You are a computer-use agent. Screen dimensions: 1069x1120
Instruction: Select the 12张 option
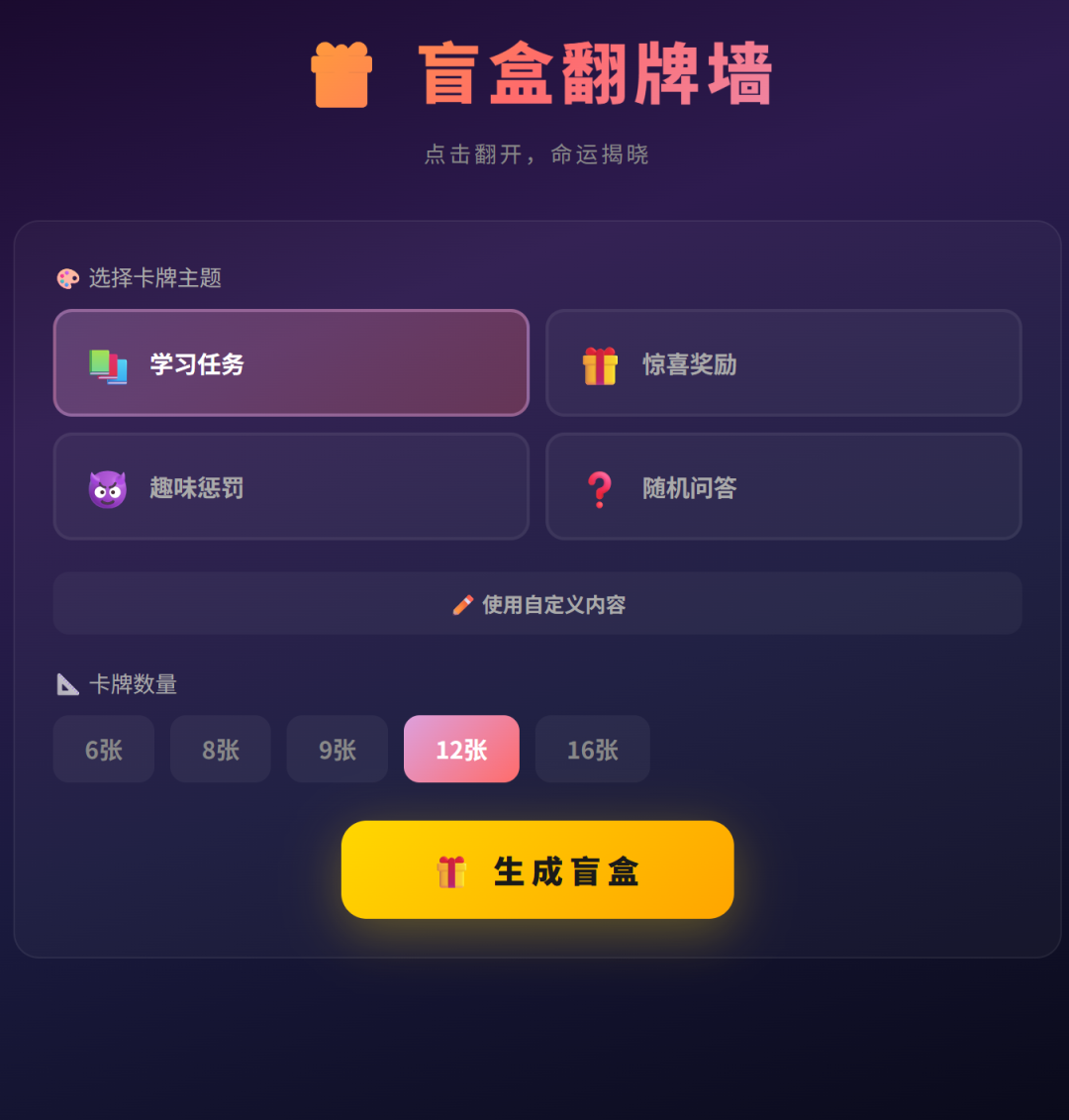461,750
